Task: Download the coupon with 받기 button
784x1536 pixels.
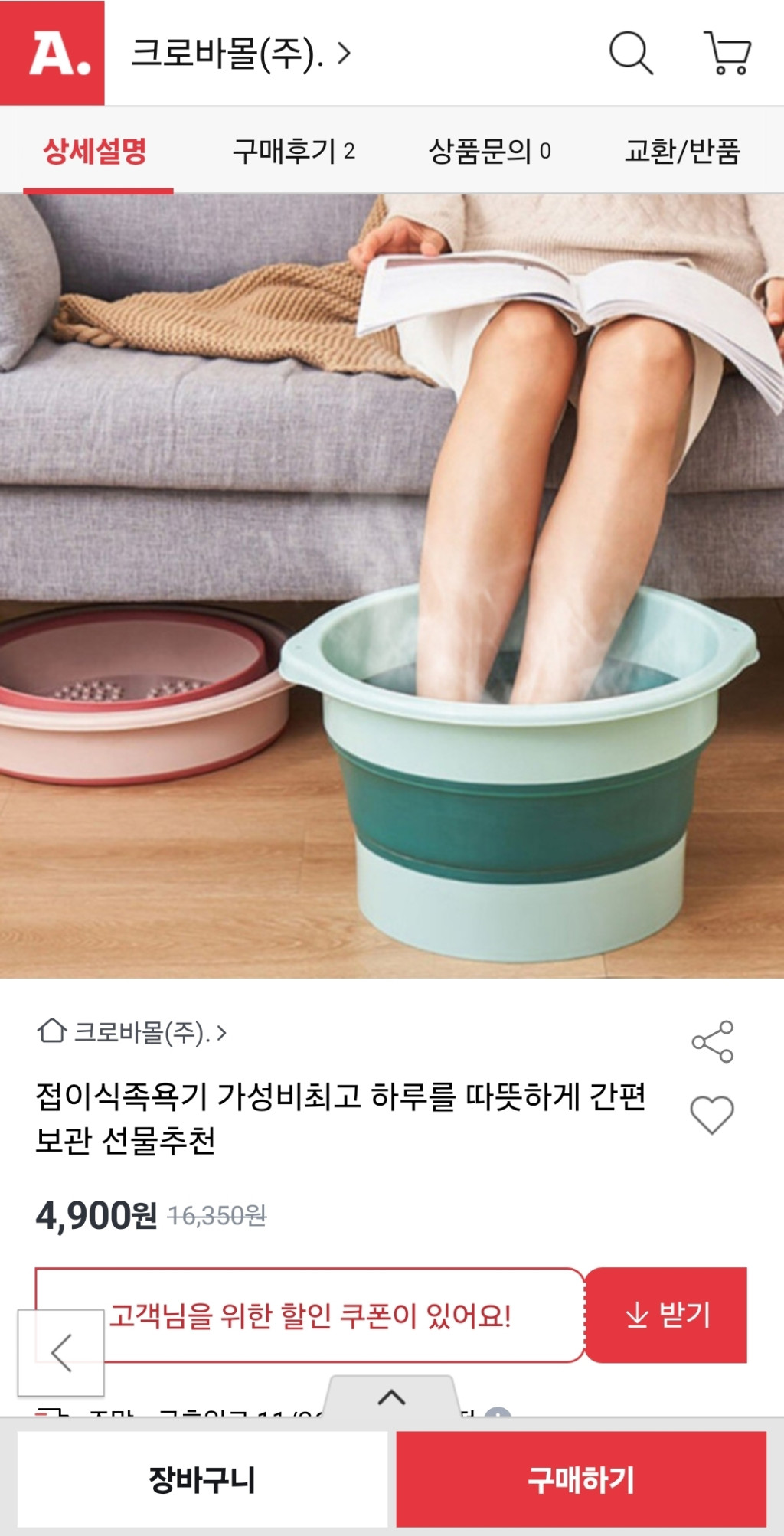Action: point(667,1315)
